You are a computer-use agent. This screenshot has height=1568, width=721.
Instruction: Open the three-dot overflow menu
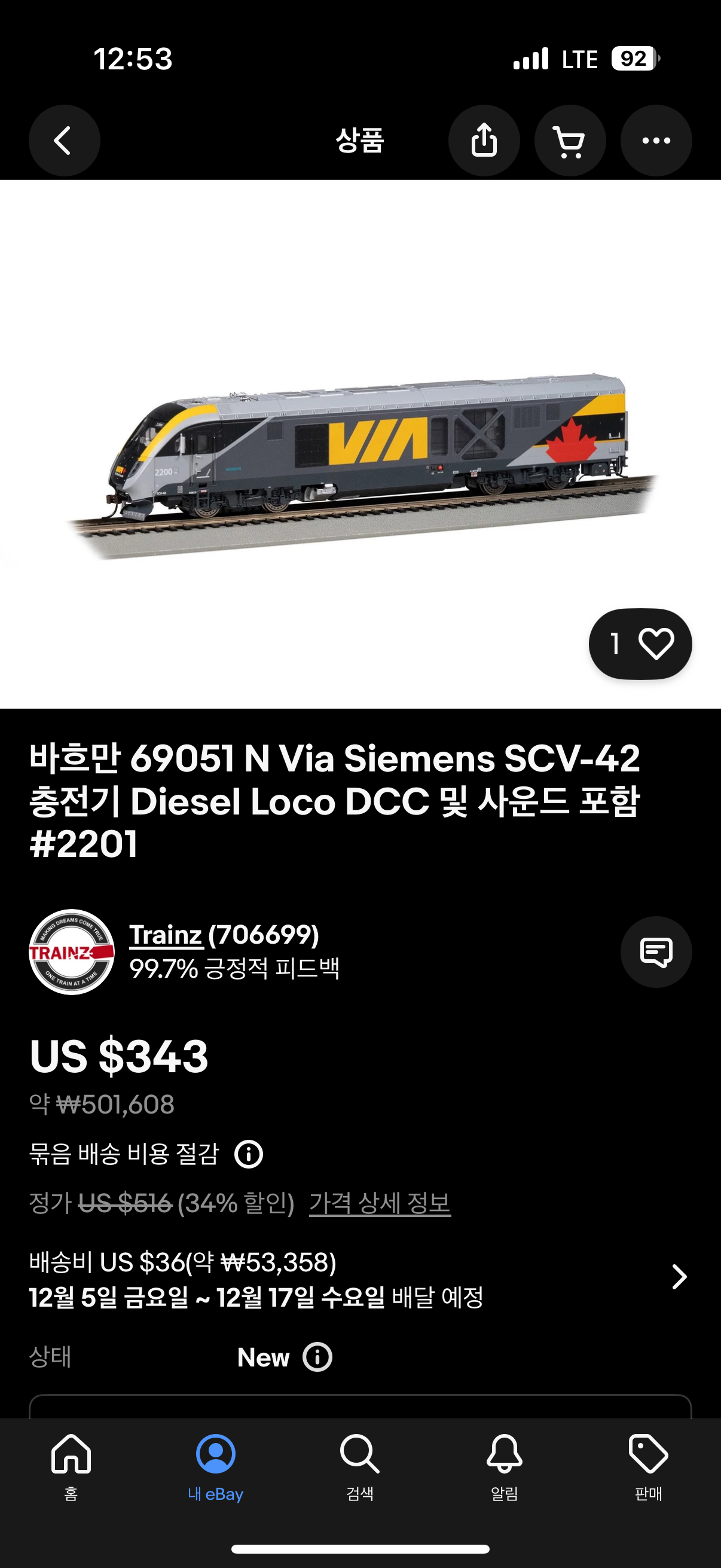pos(656,141)
